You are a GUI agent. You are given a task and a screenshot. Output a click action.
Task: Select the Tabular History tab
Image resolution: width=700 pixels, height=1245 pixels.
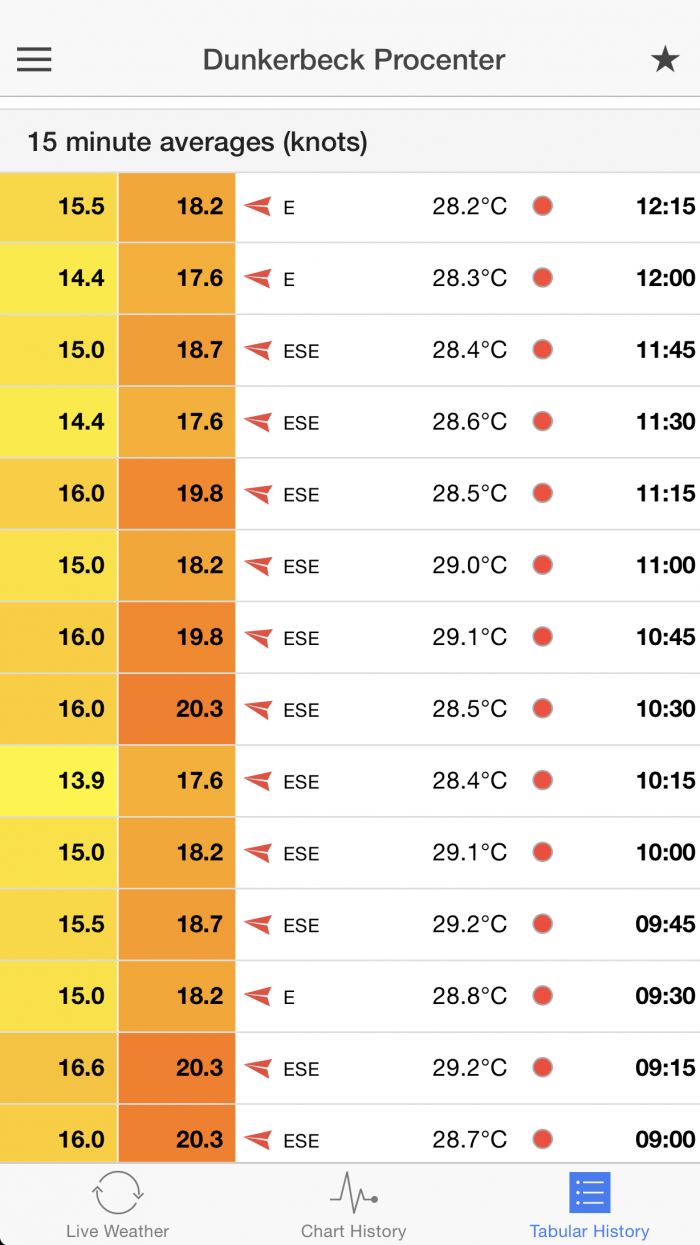(x=589, y=1205)
